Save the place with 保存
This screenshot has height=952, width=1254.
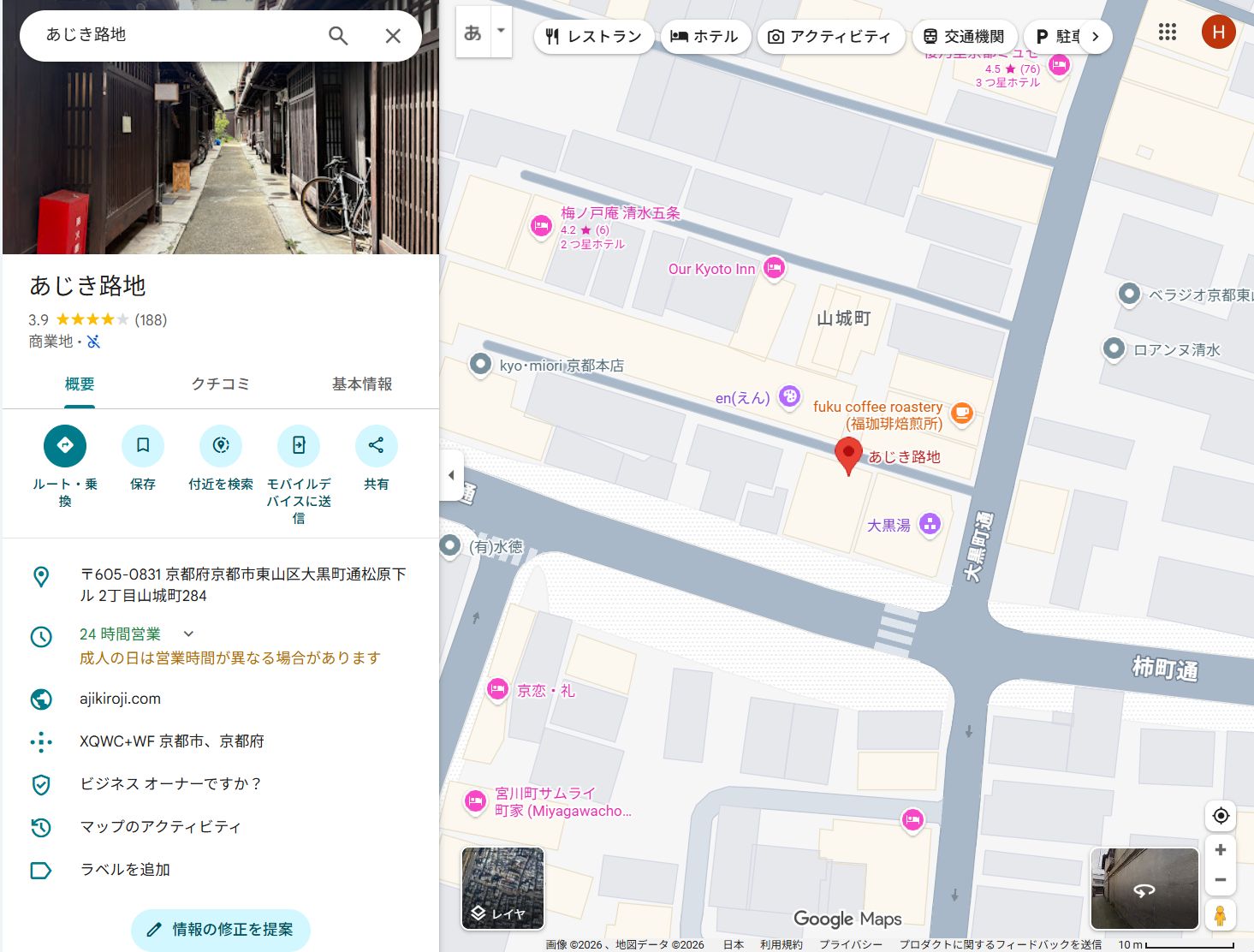tap(143, 446)
